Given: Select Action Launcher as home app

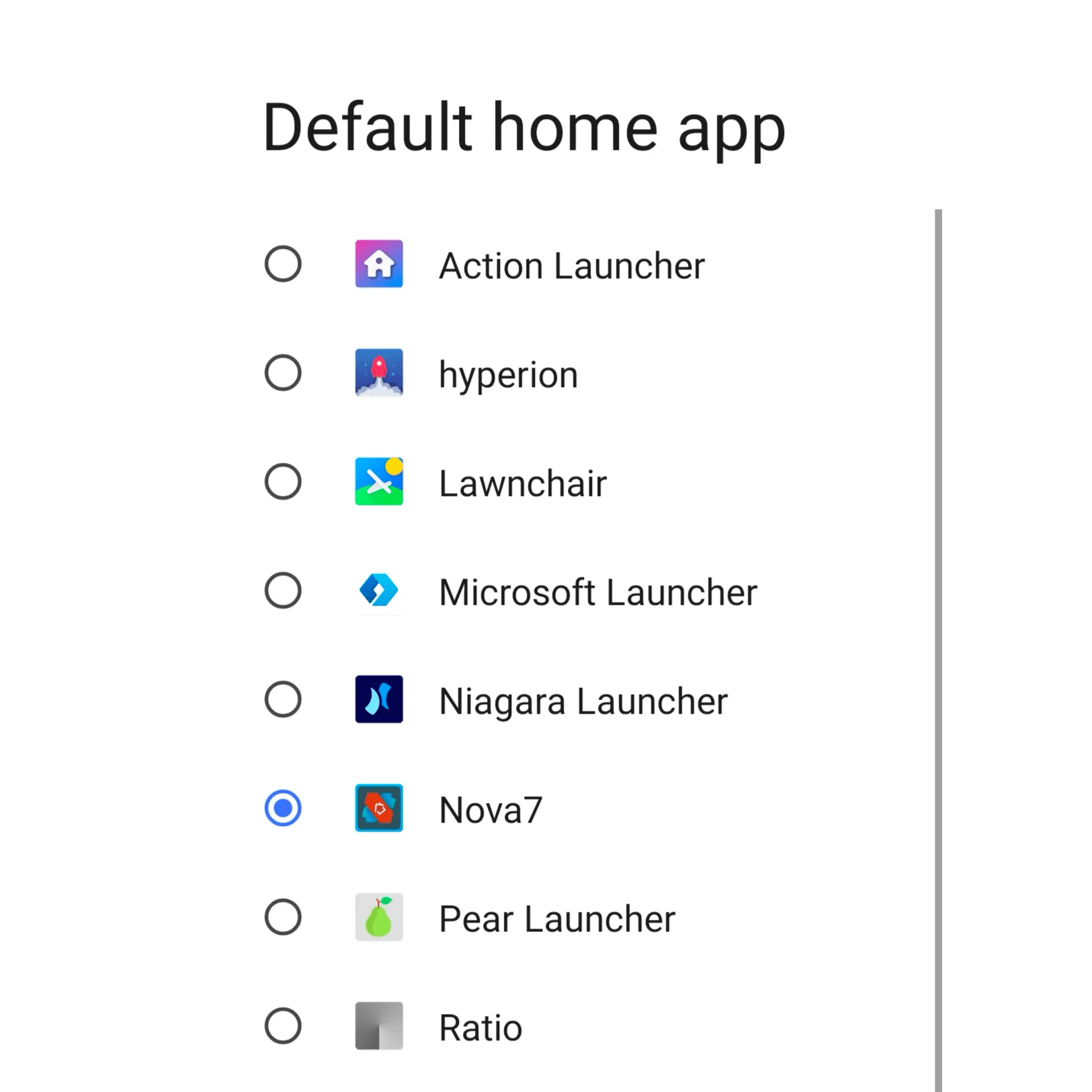Looking at the screenshot, I should (283, 264).
